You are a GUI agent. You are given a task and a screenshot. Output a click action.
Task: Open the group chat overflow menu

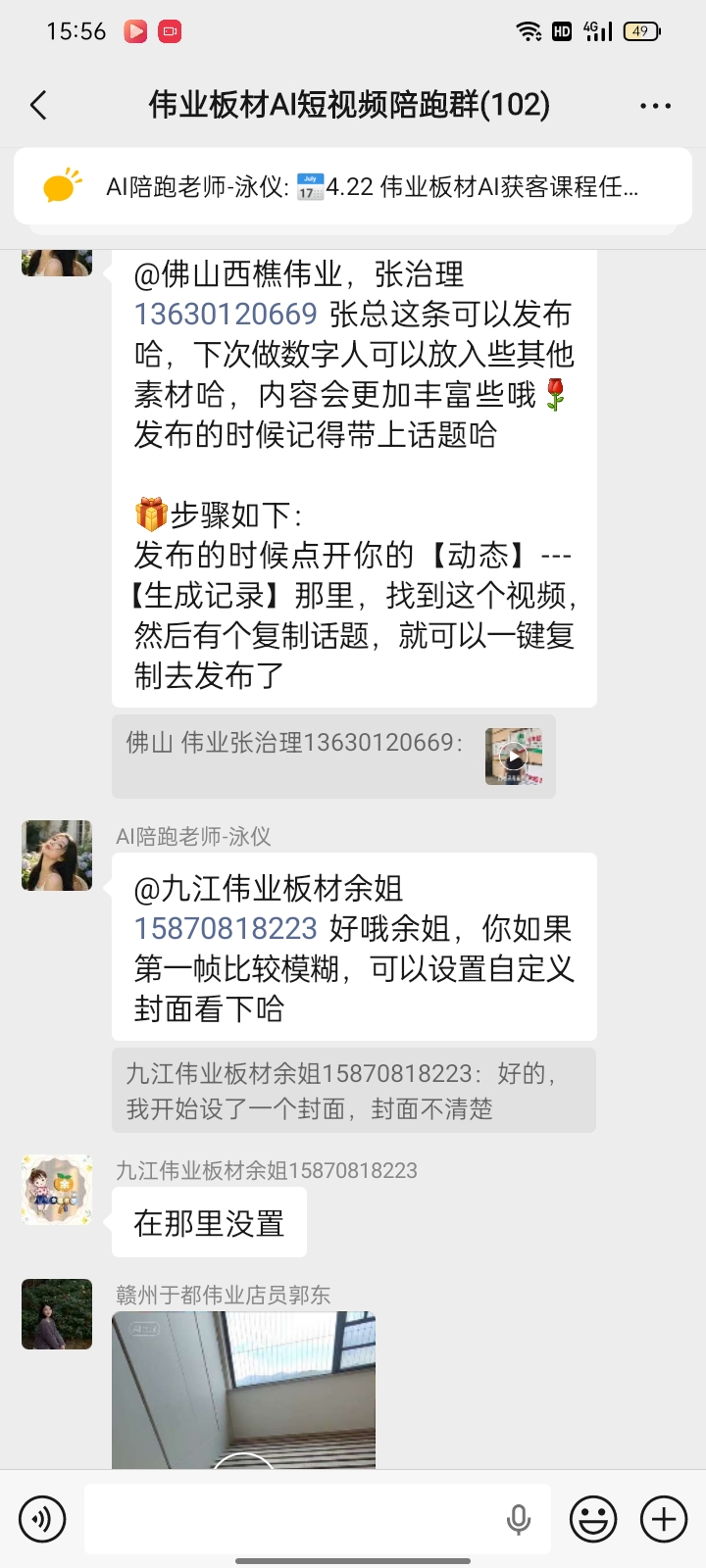655,106
